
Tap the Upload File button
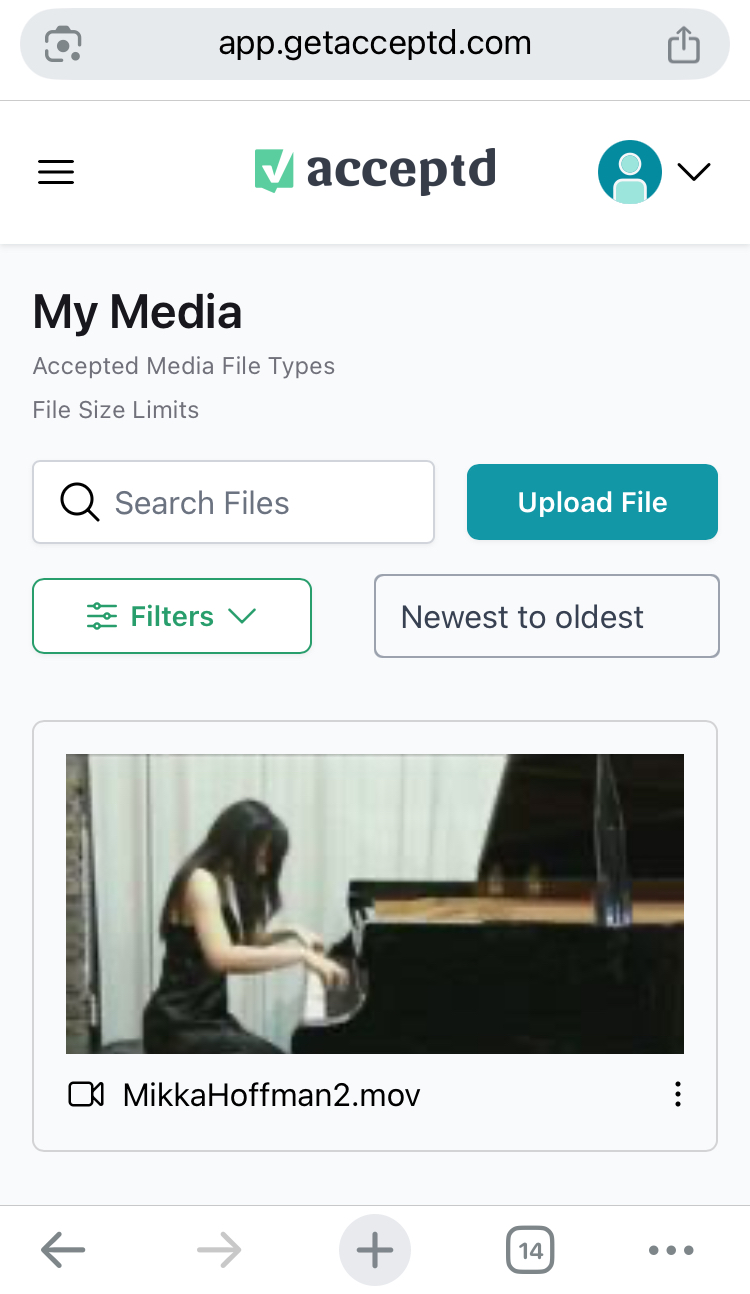point(592,502)
